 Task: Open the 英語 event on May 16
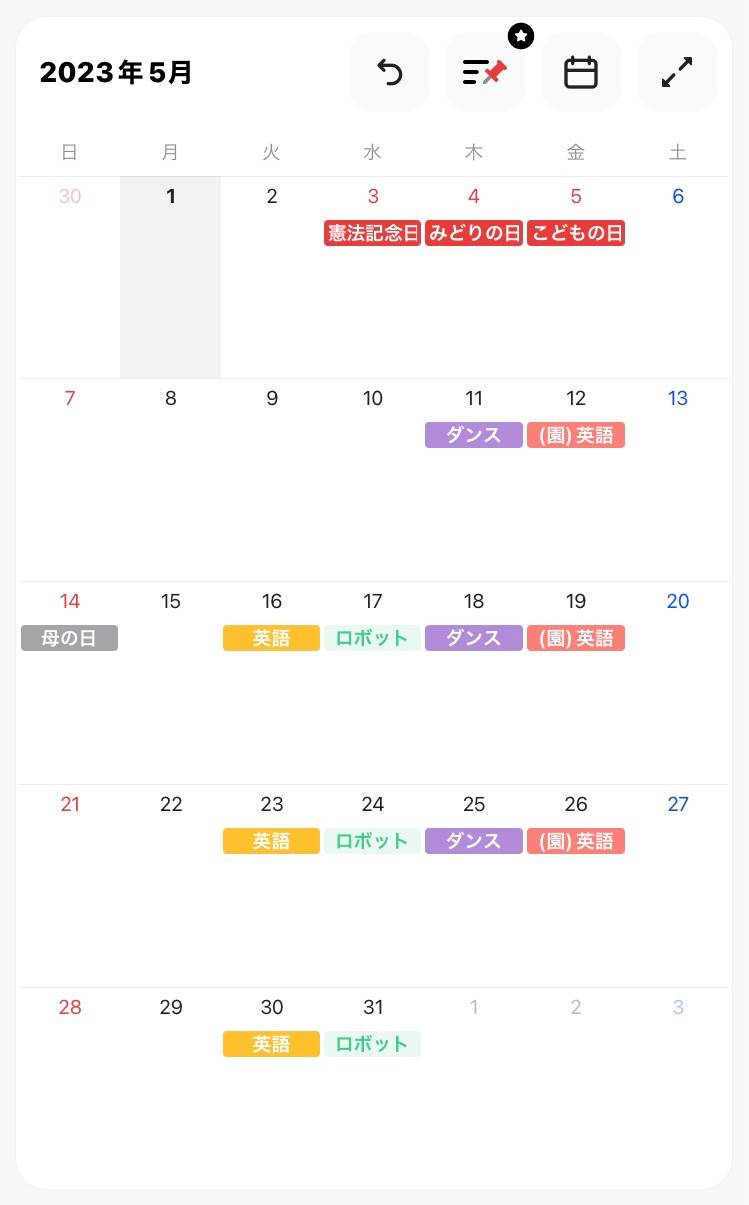(271, 638)
